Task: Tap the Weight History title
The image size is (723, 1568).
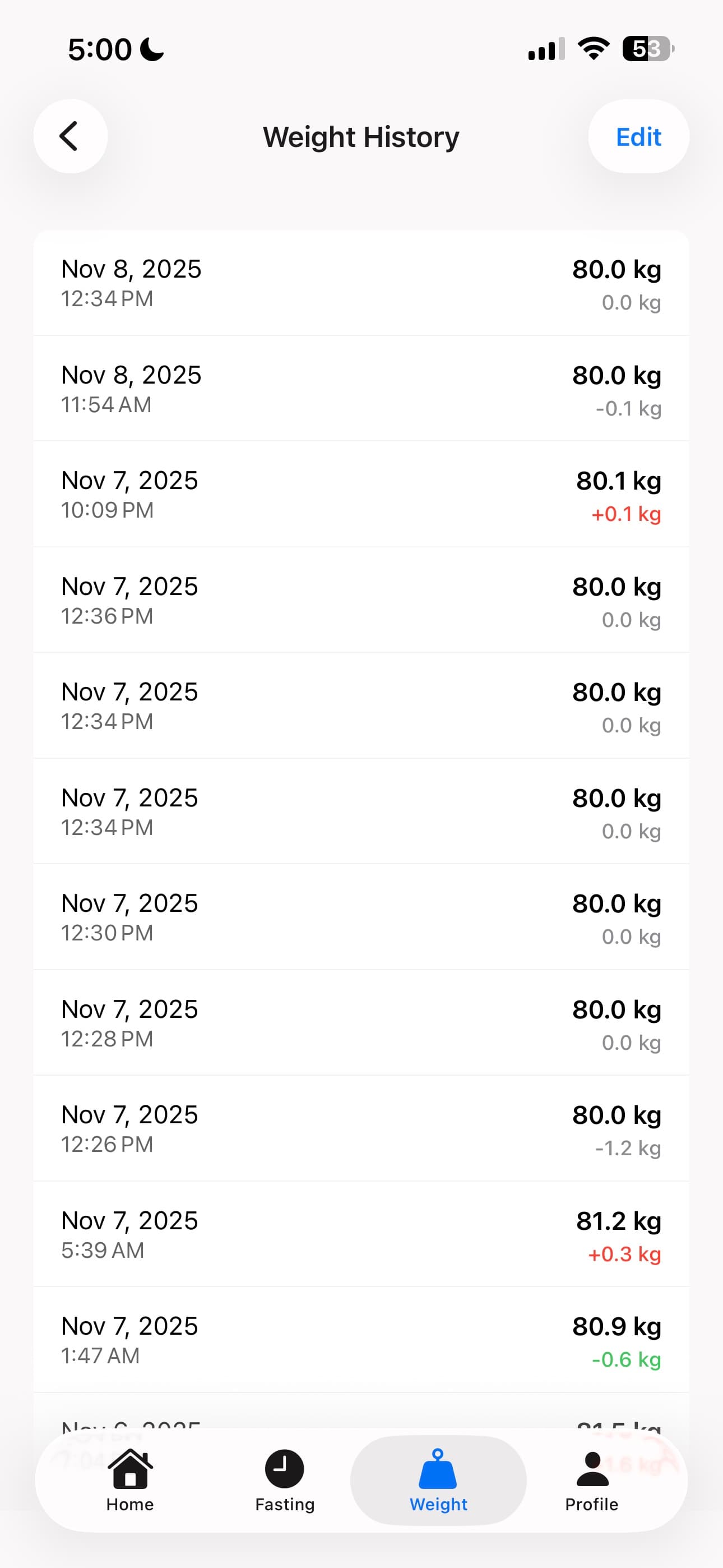Action: click(x=361, y=136)
